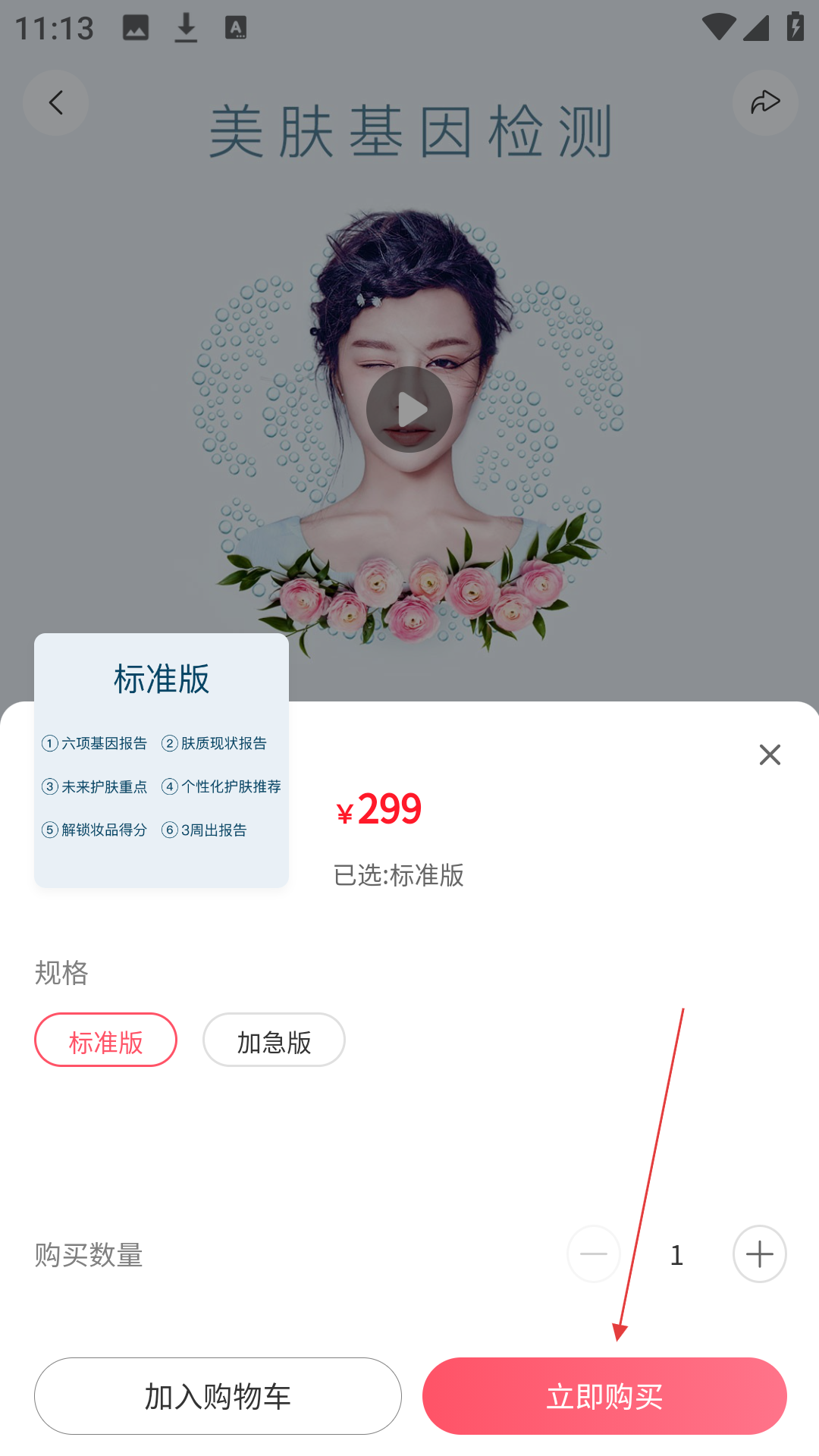819x1456 pixels.
Task: Buy now with 立即购买
Action: [x=604, y=1396]
